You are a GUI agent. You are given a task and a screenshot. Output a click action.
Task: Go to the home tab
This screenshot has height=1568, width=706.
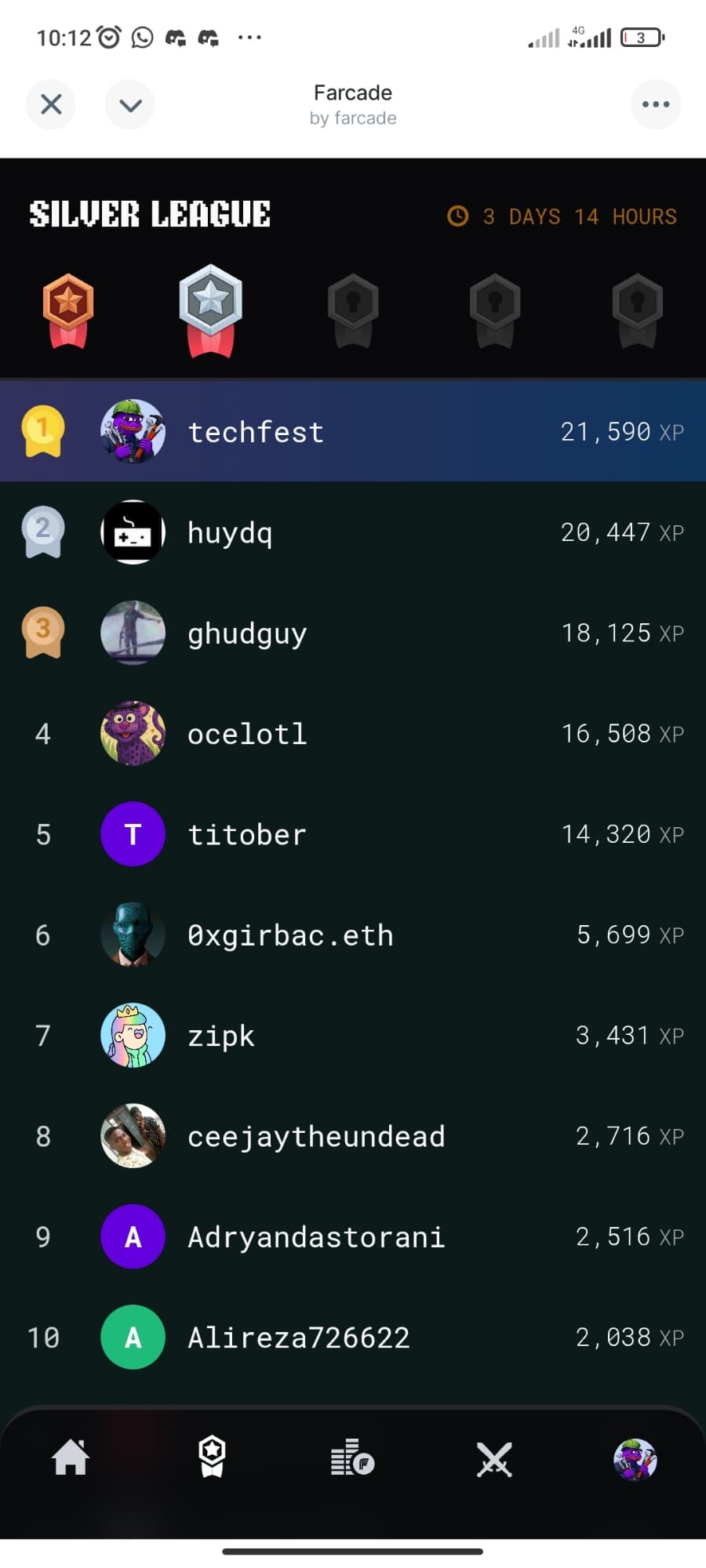[x=71, y=1458]
